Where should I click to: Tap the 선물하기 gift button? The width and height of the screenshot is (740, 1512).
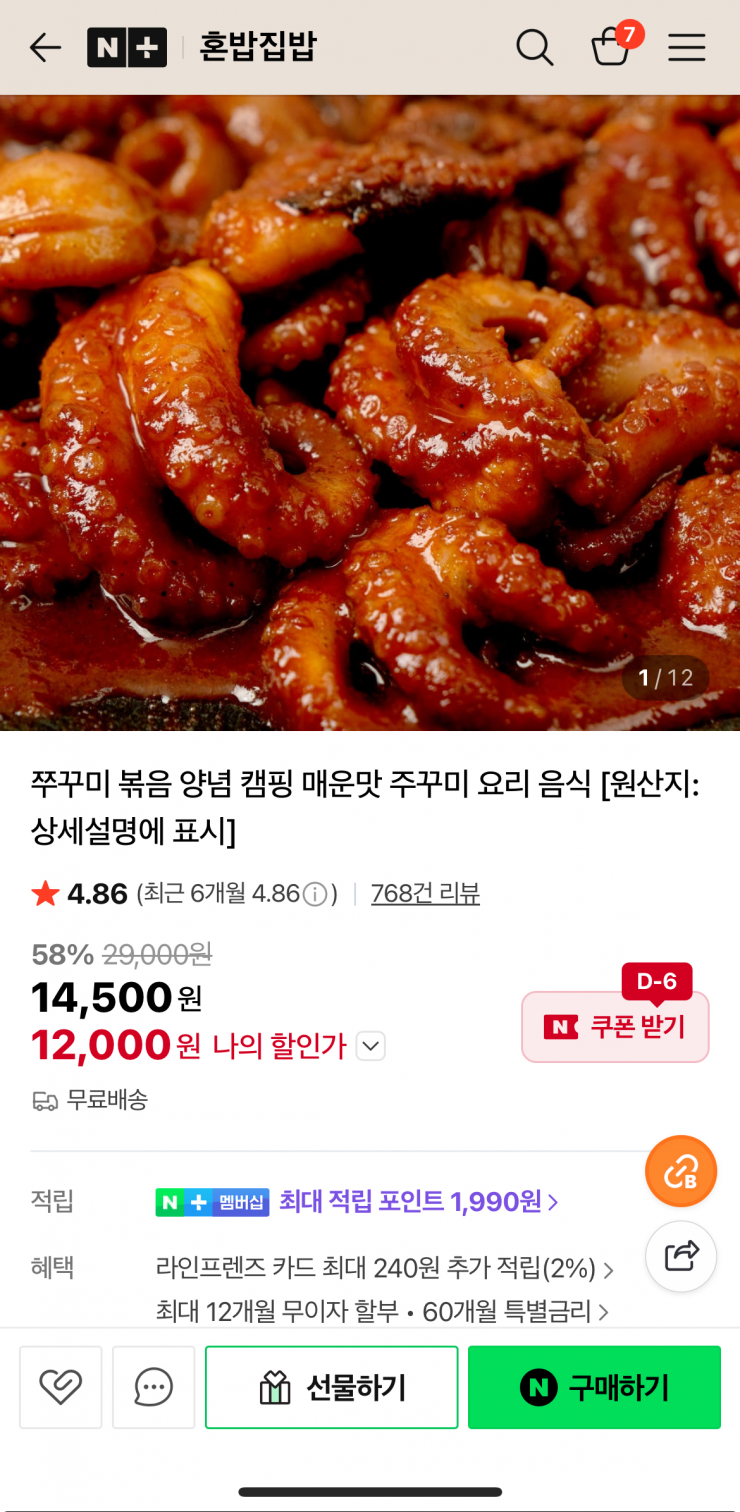[331, 1387]
